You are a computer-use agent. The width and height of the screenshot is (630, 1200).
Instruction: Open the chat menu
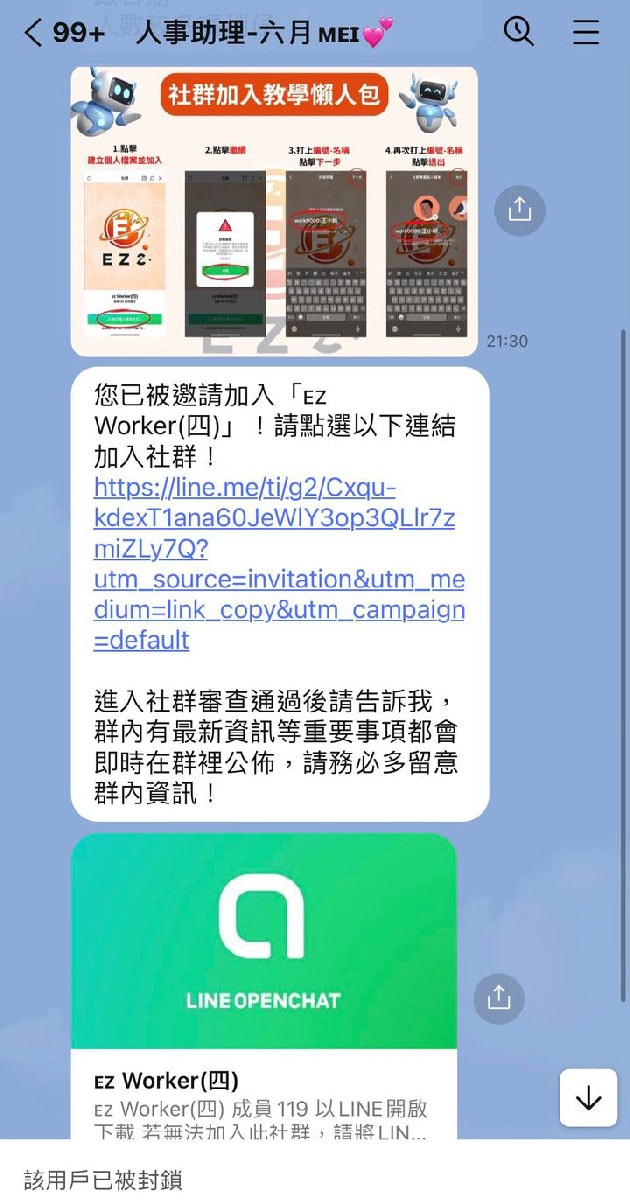[586, 33]
